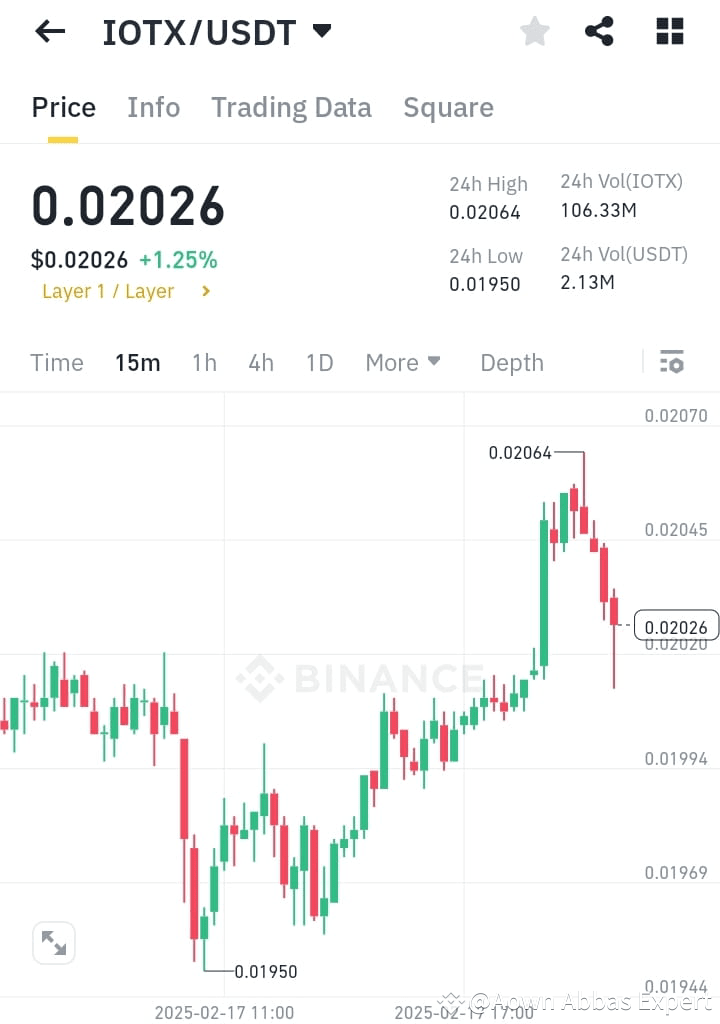Open the trading pair selector dropdown

click(x=321, y=31)
